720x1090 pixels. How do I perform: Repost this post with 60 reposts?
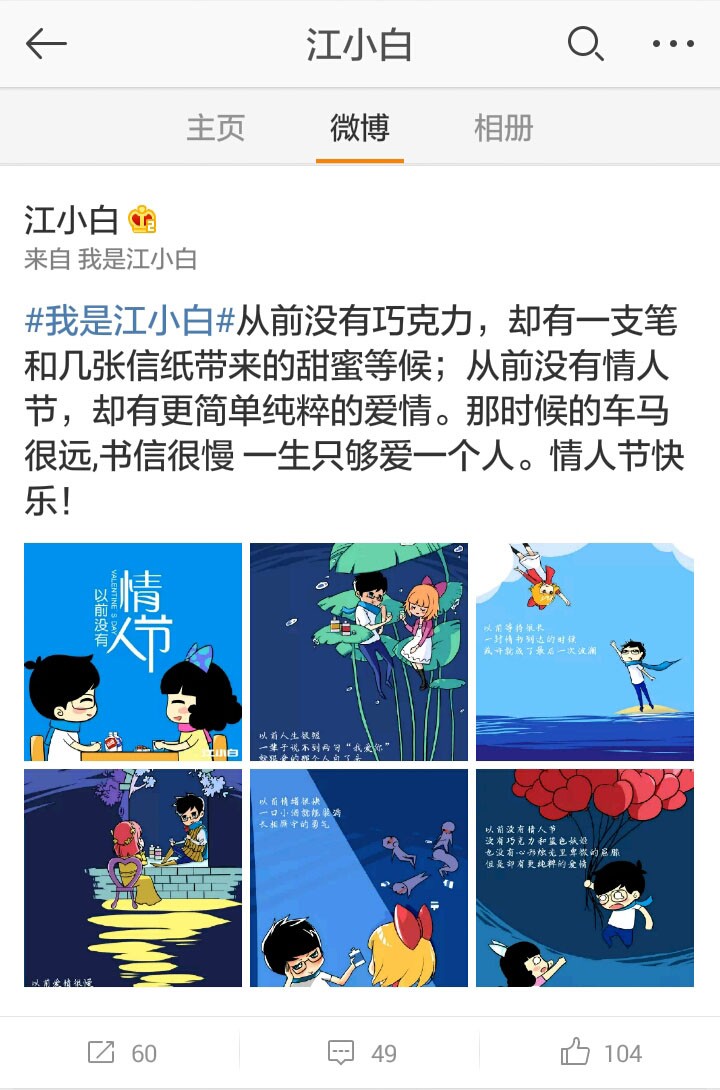coord(121,1053)
